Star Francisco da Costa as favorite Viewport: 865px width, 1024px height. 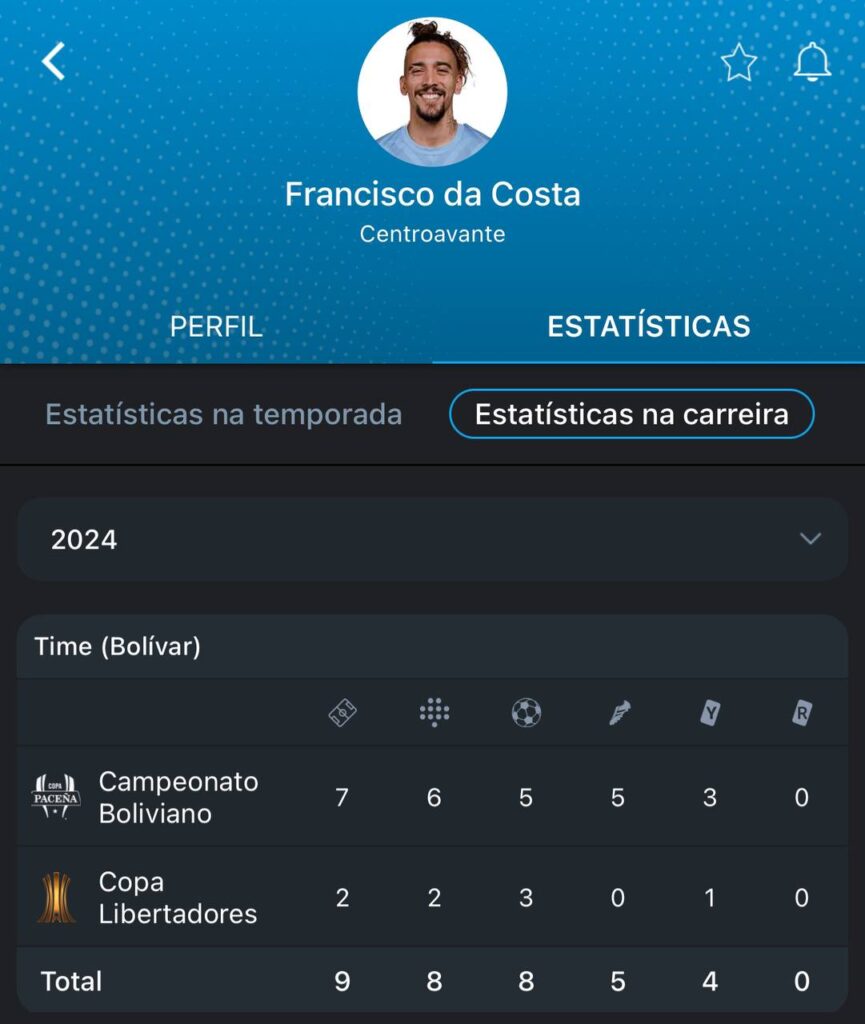738,62
